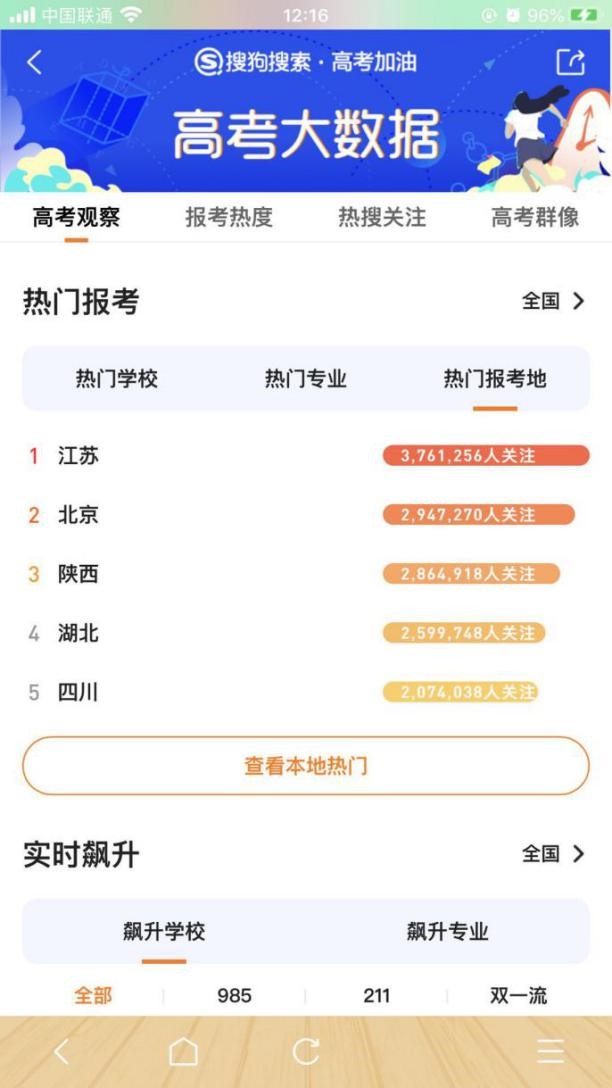
Task: Switch to the 高考群像 tab
Action: click(x=535, y=217)
